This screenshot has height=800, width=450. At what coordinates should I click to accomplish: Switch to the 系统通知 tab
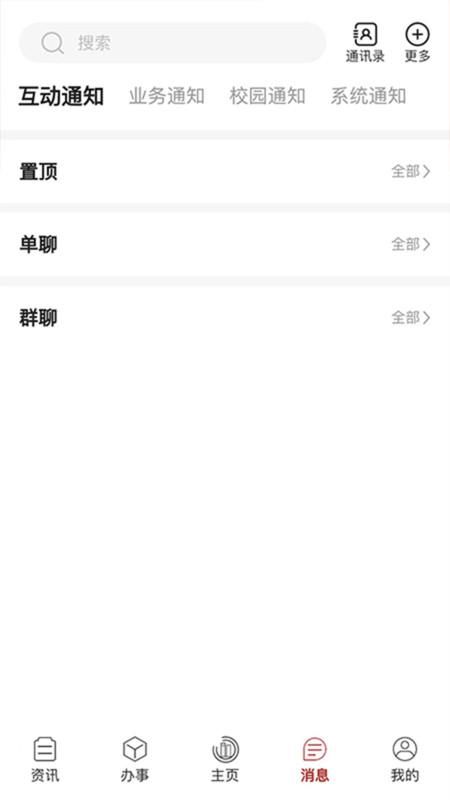click(x=368, y=96)
